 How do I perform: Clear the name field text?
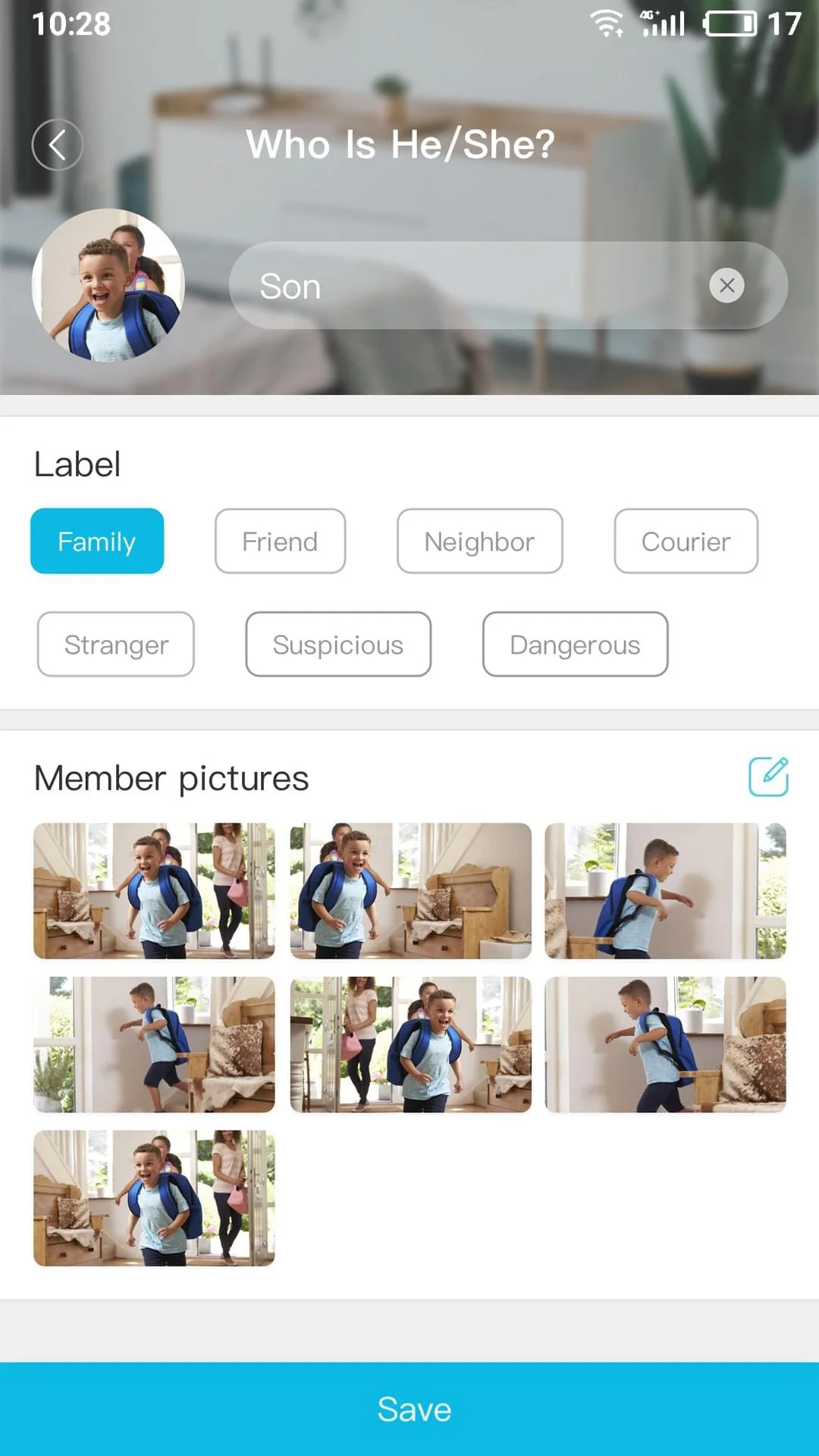point(726,286)
